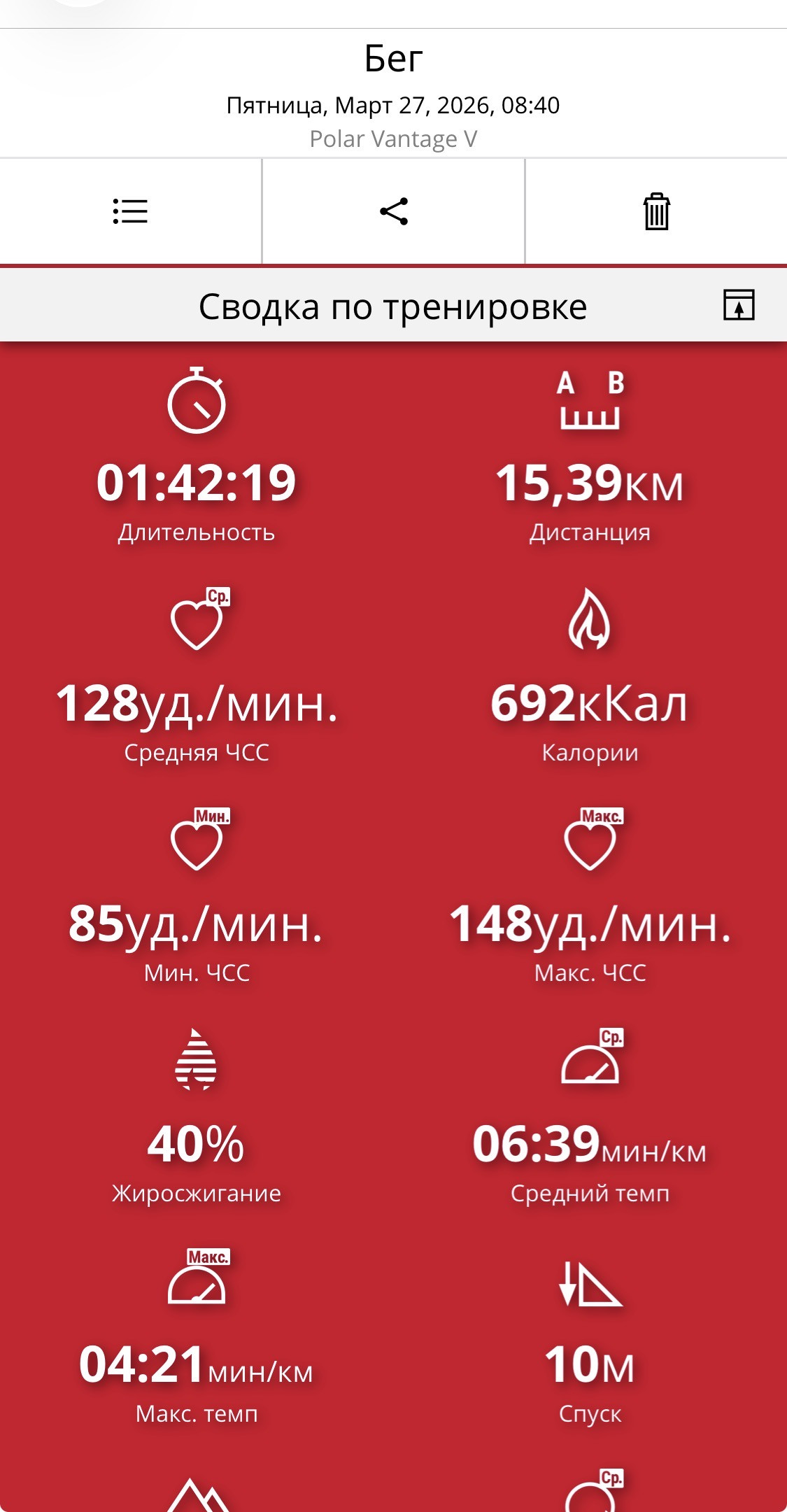Open the list menu icon

click(130, 211)
